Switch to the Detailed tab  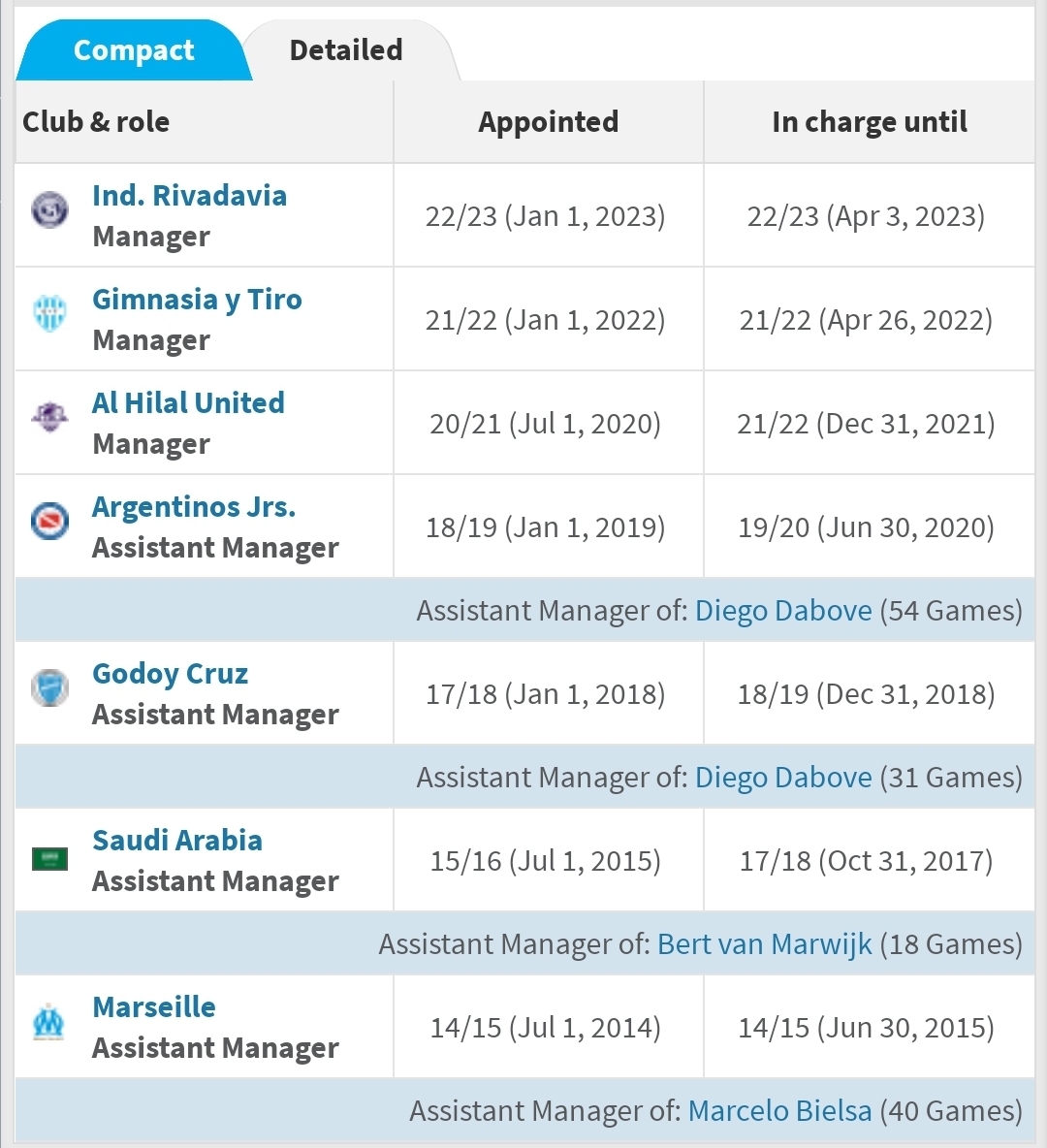point(346,50)
